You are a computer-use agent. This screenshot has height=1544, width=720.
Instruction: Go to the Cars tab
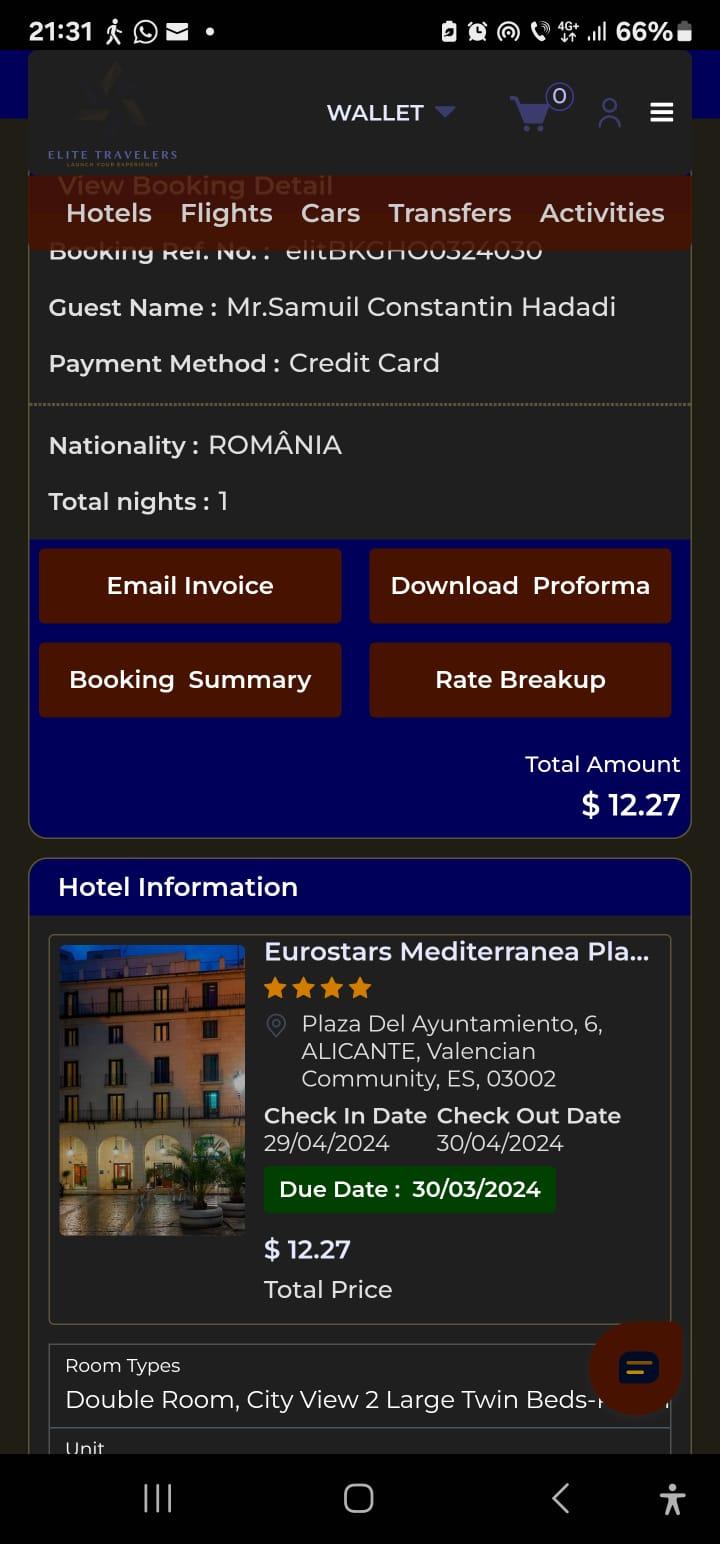point(330,213)
